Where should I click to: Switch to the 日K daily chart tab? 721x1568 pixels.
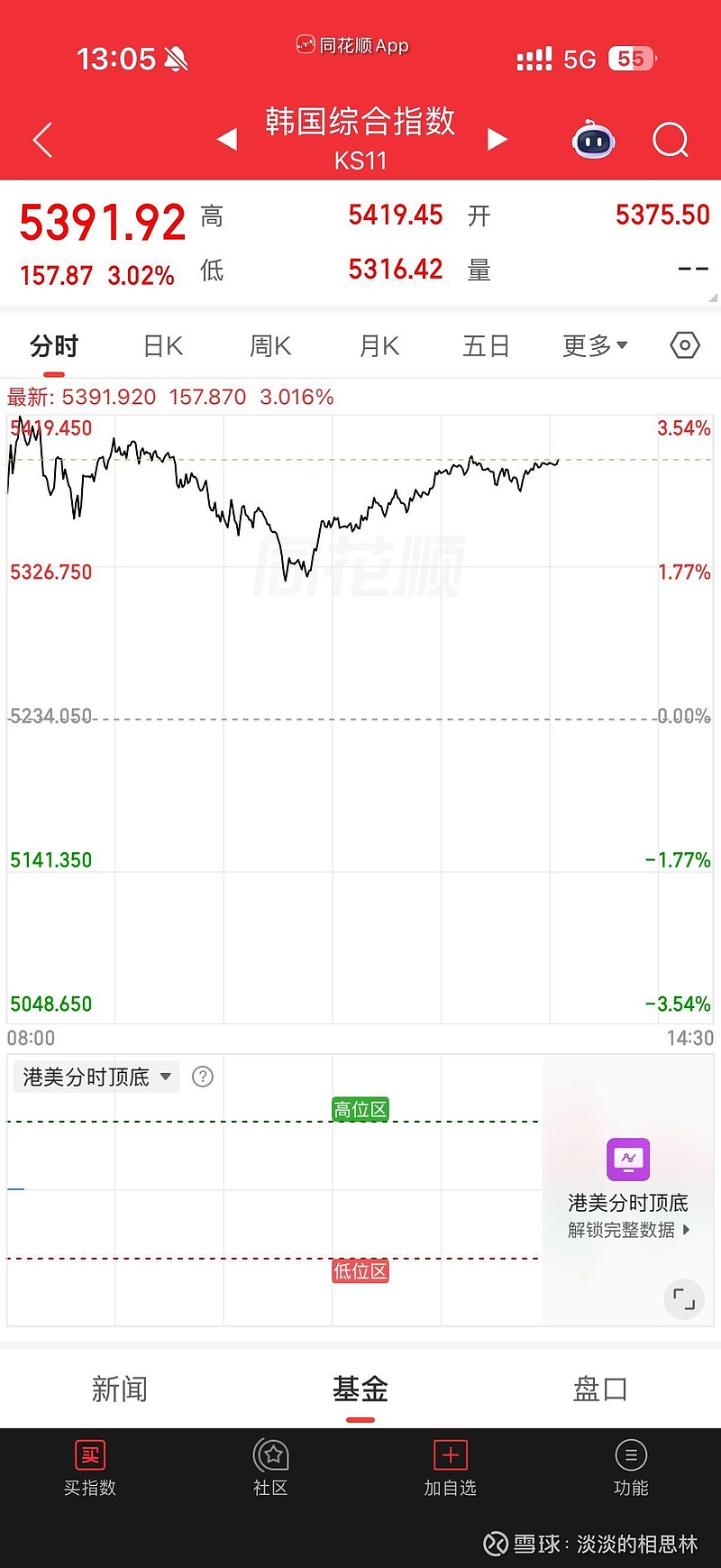162,345
